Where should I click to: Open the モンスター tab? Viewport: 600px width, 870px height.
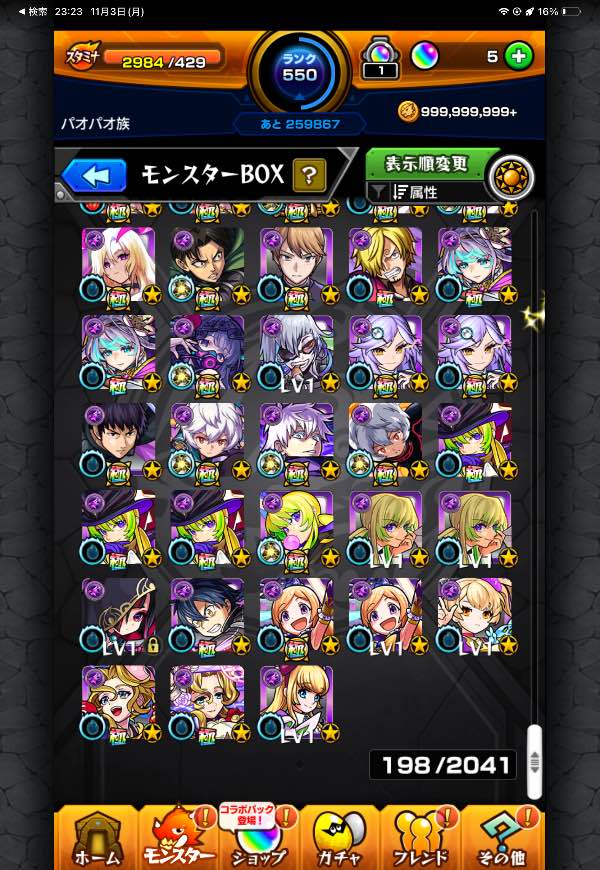coord(178,839)
